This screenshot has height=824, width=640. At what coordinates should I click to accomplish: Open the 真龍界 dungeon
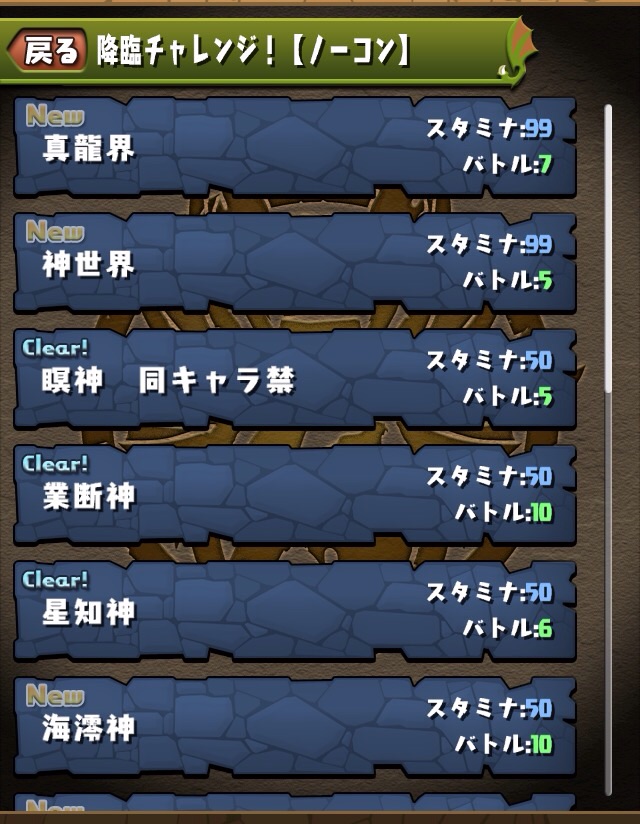[x=295, y=147]
